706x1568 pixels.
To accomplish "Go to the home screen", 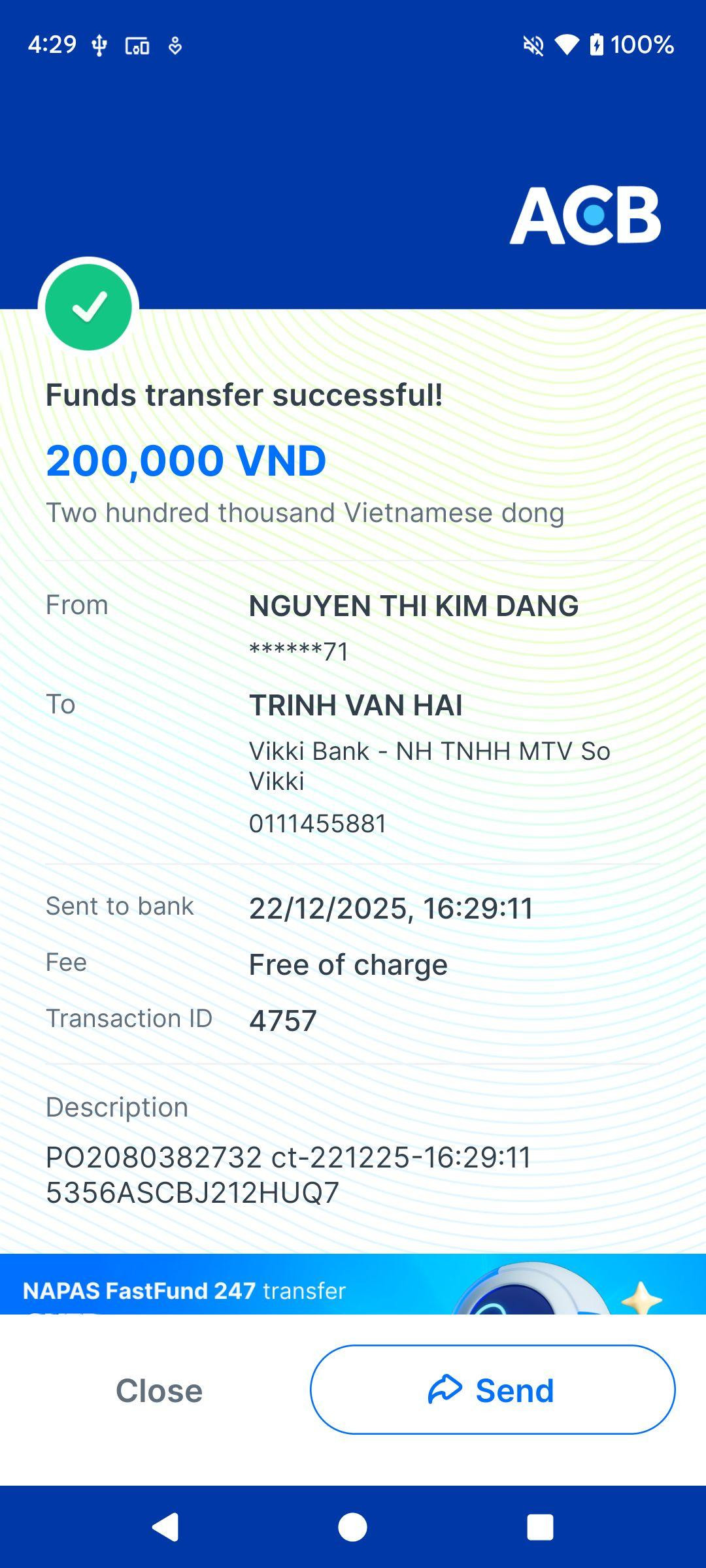I will [352, 1527].
